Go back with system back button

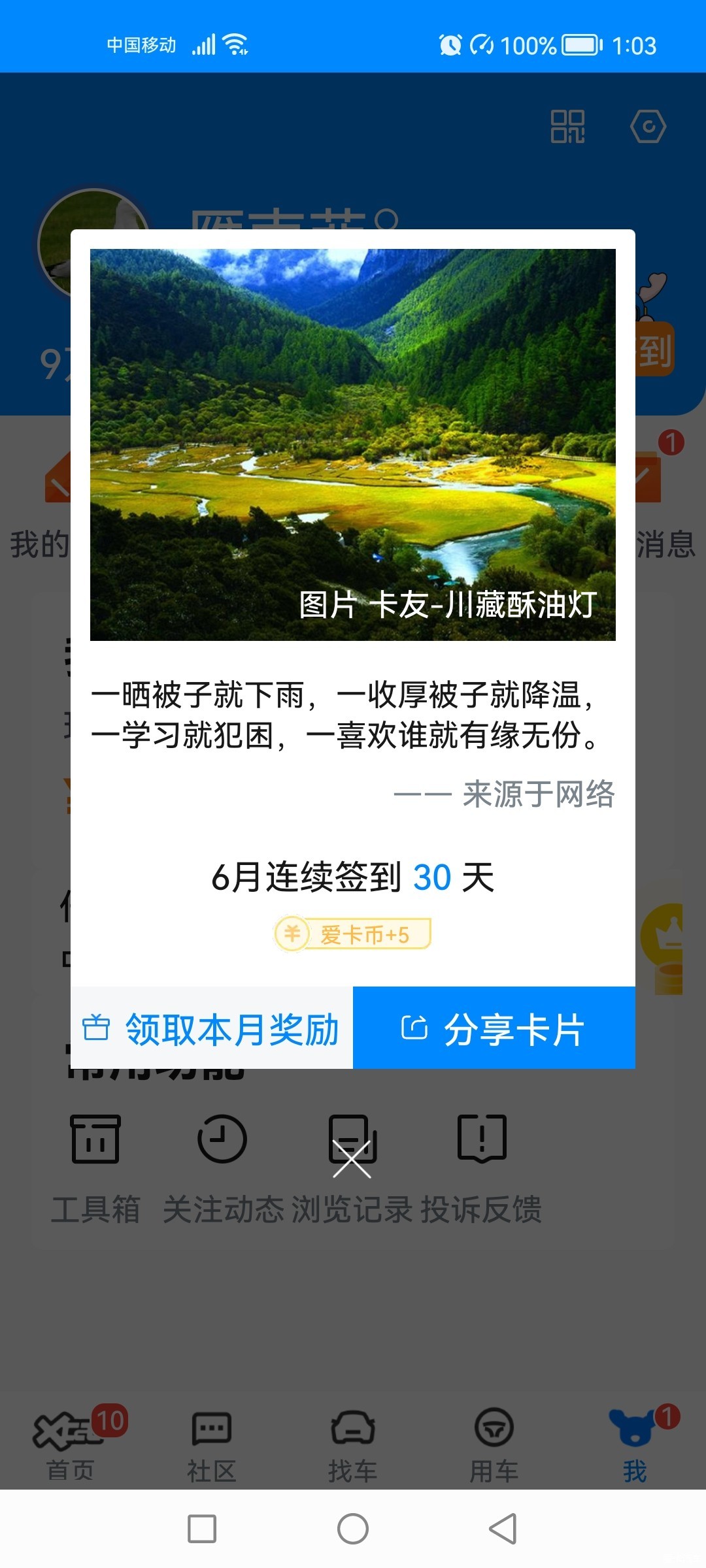(503, 1529)
